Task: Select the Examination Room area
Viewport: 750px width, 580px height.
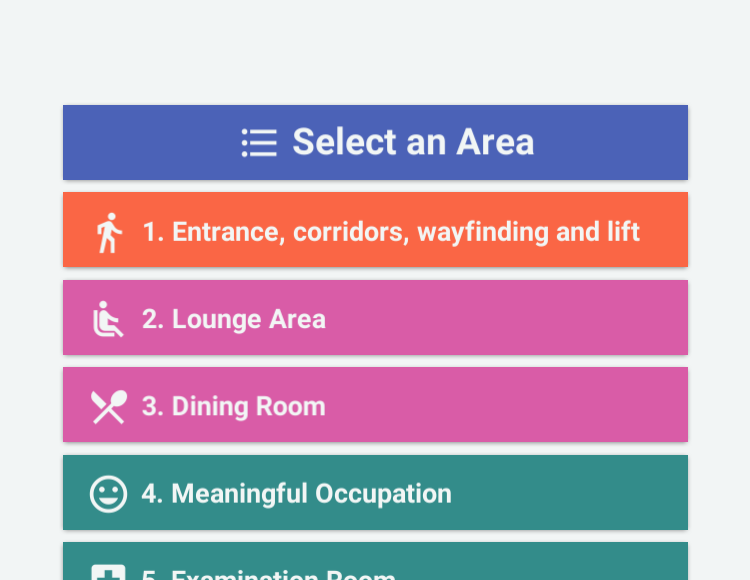Action: point(375,564)
